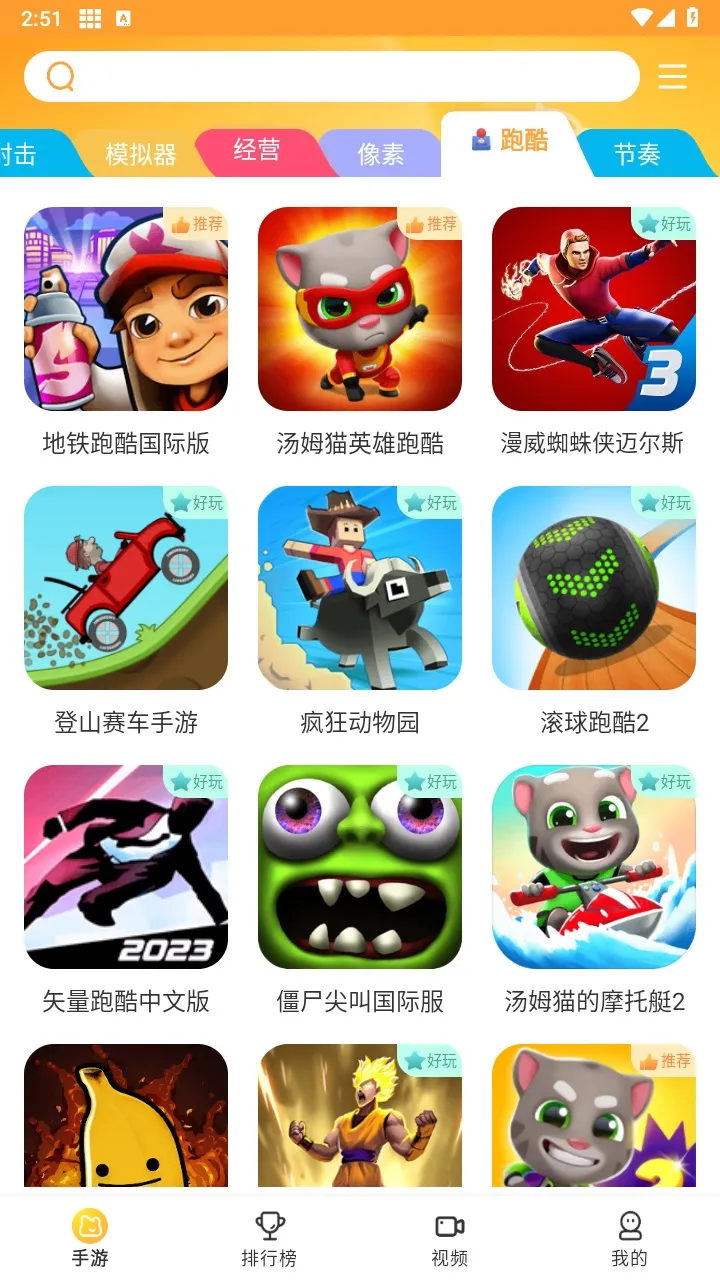View the game 疯狂动物园
The height and width of the screenshot is (1280, 720).
(360, 588)
